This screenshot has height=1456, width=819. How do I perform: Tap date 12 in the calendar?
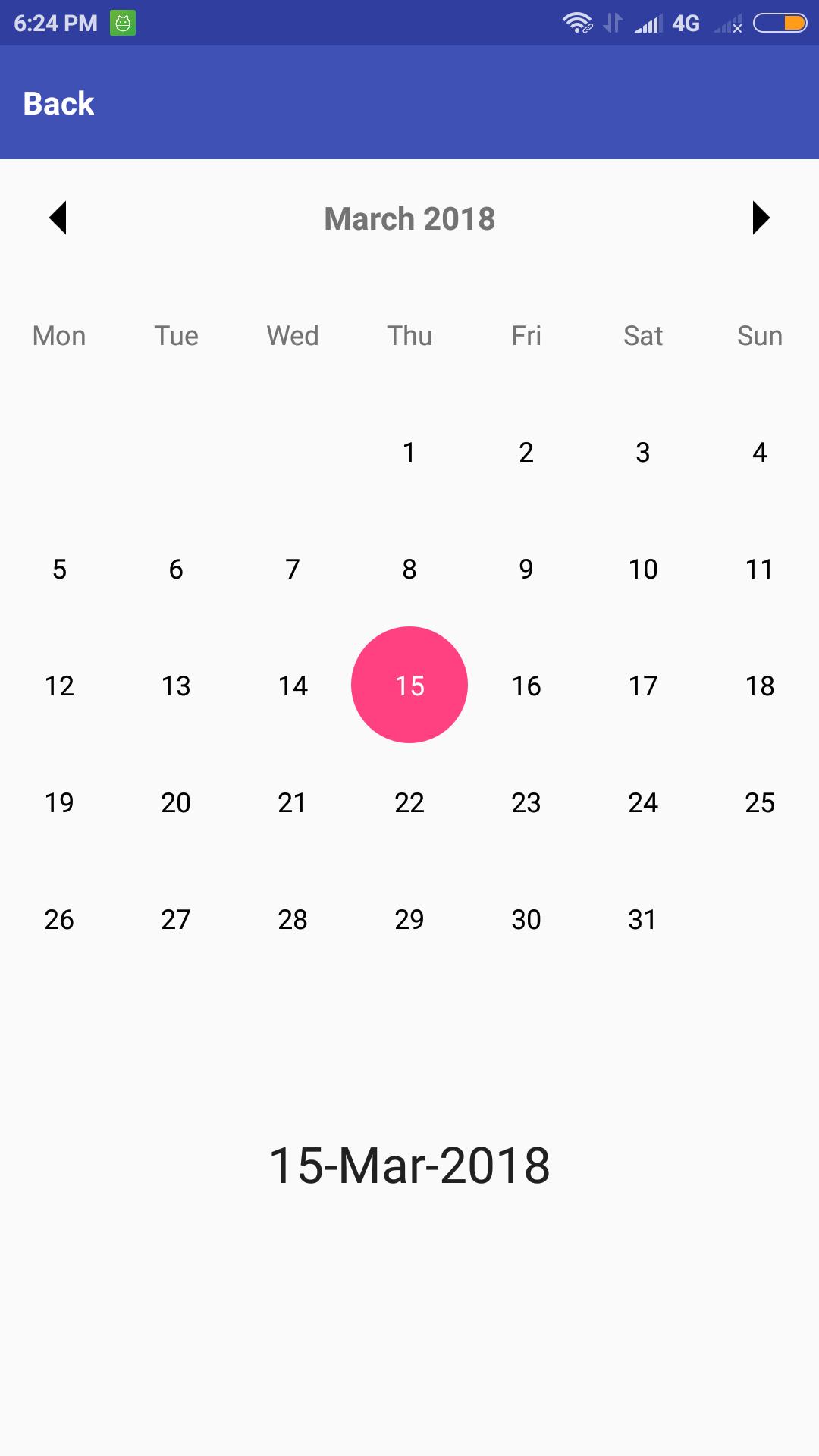tap(59, 686)
